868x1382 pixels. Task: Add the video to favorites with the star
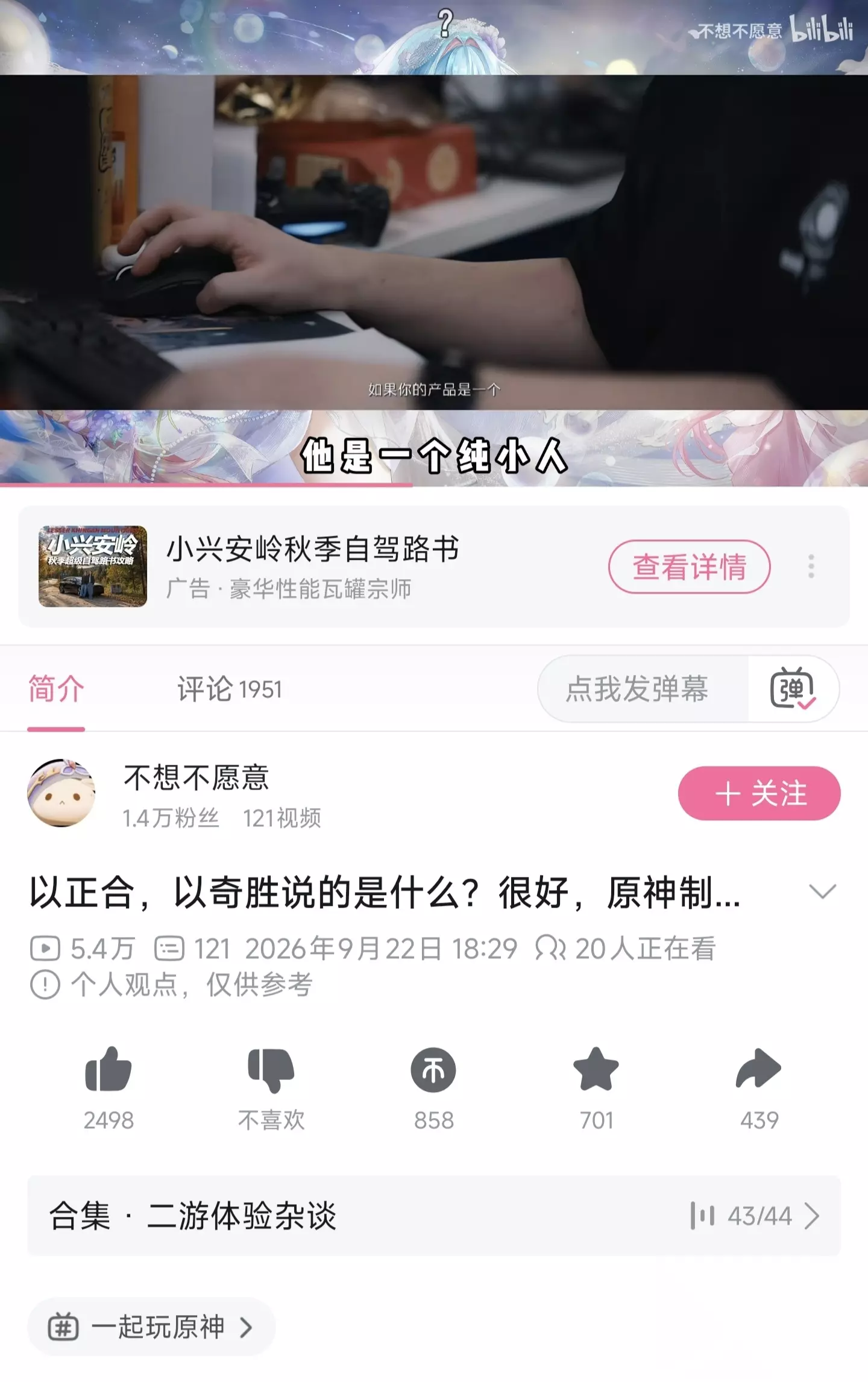[x=596, y=1069]
